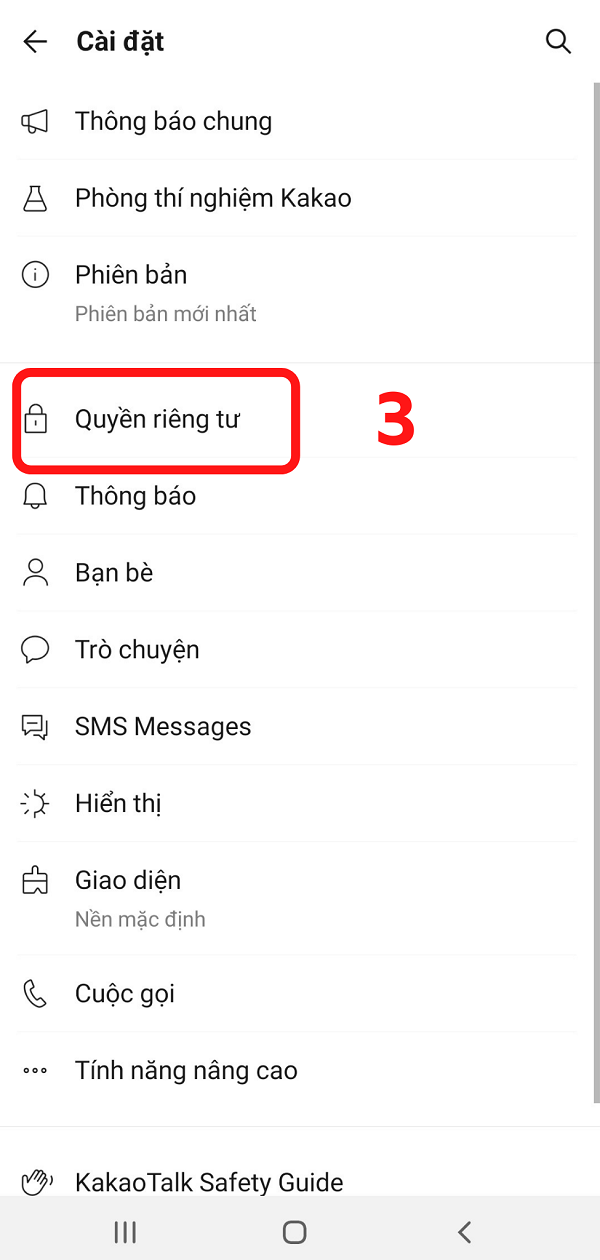
Task: Open Cuộc gọi settings
Action: tap(125, 994)
